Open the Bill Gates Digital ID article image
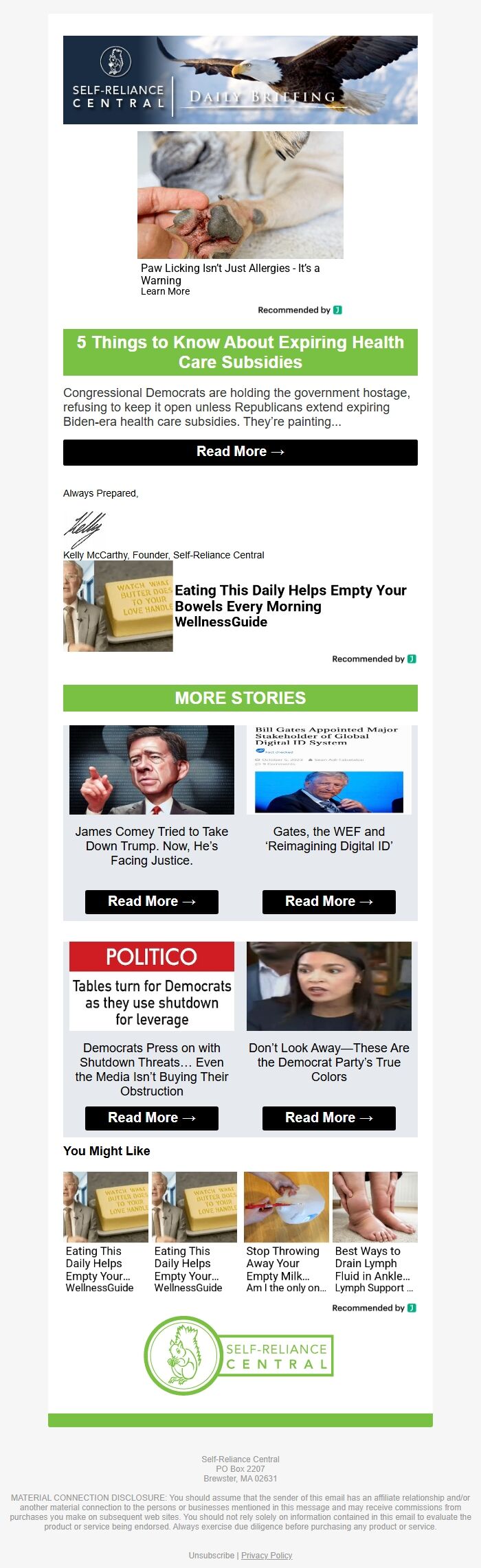This screenshot has width=481, height=1568. 328,769
